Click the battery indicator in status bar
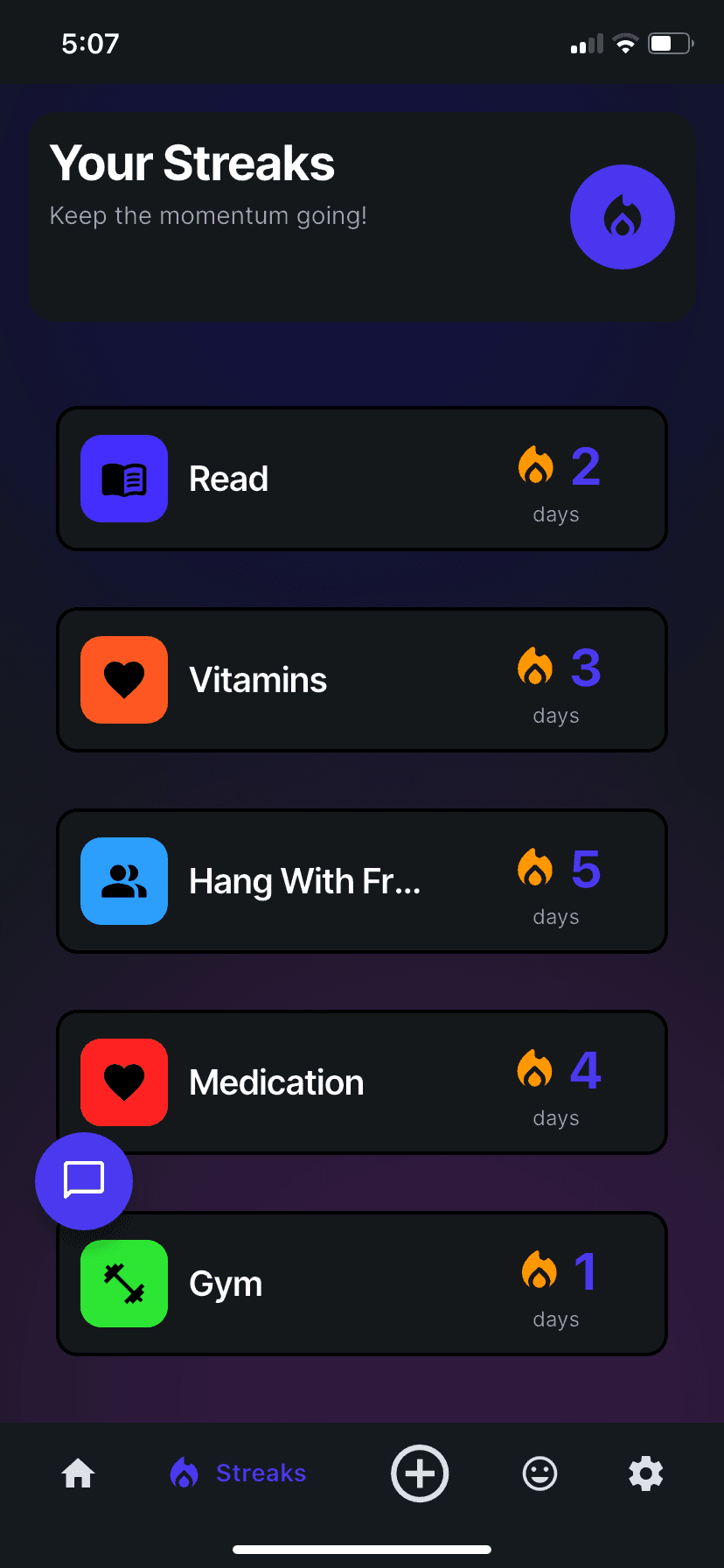Screen dimensions: 724x1568 669,42
